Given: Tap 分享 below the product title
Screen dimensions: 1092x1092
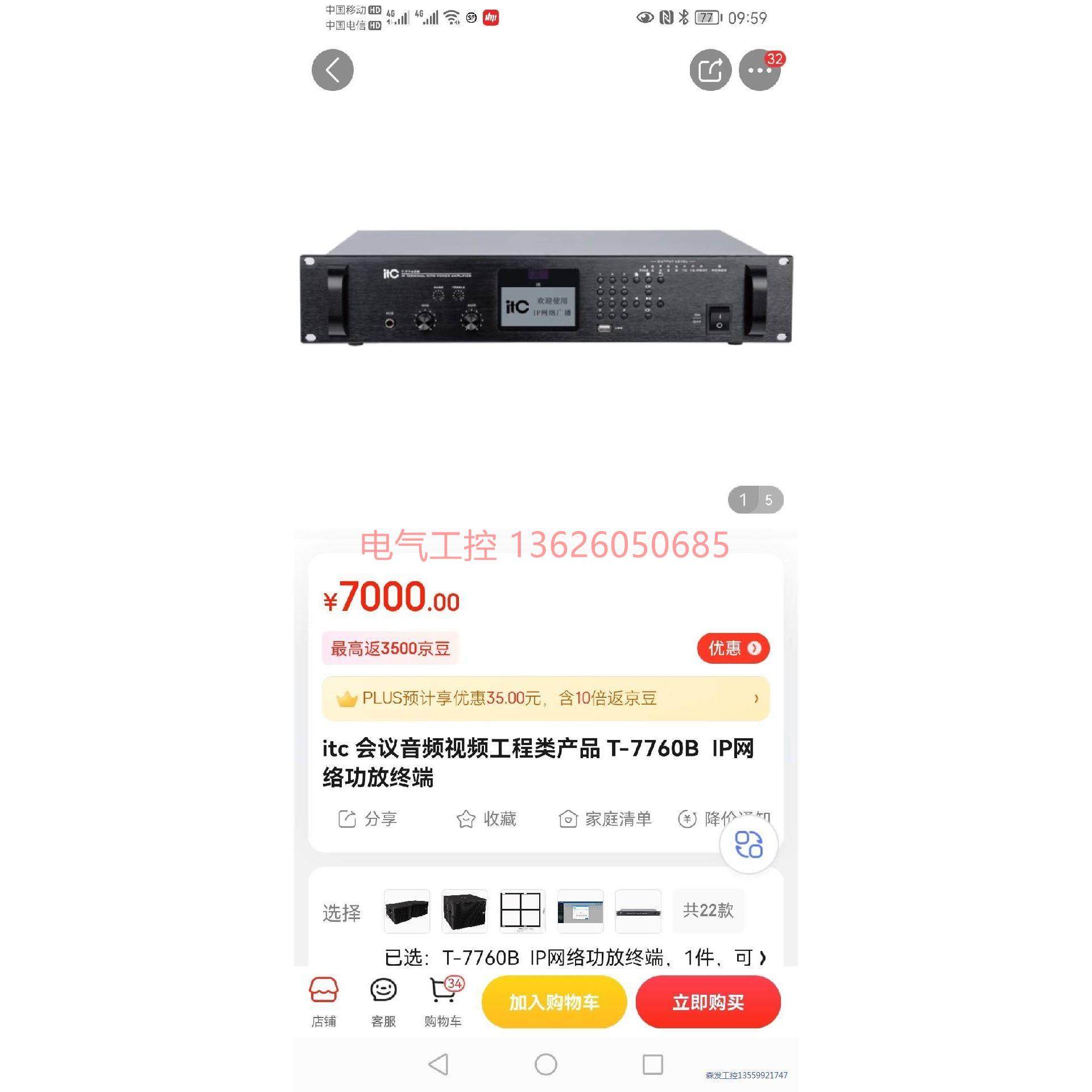Looking at the screenshot, I should [x=367, y=818].
